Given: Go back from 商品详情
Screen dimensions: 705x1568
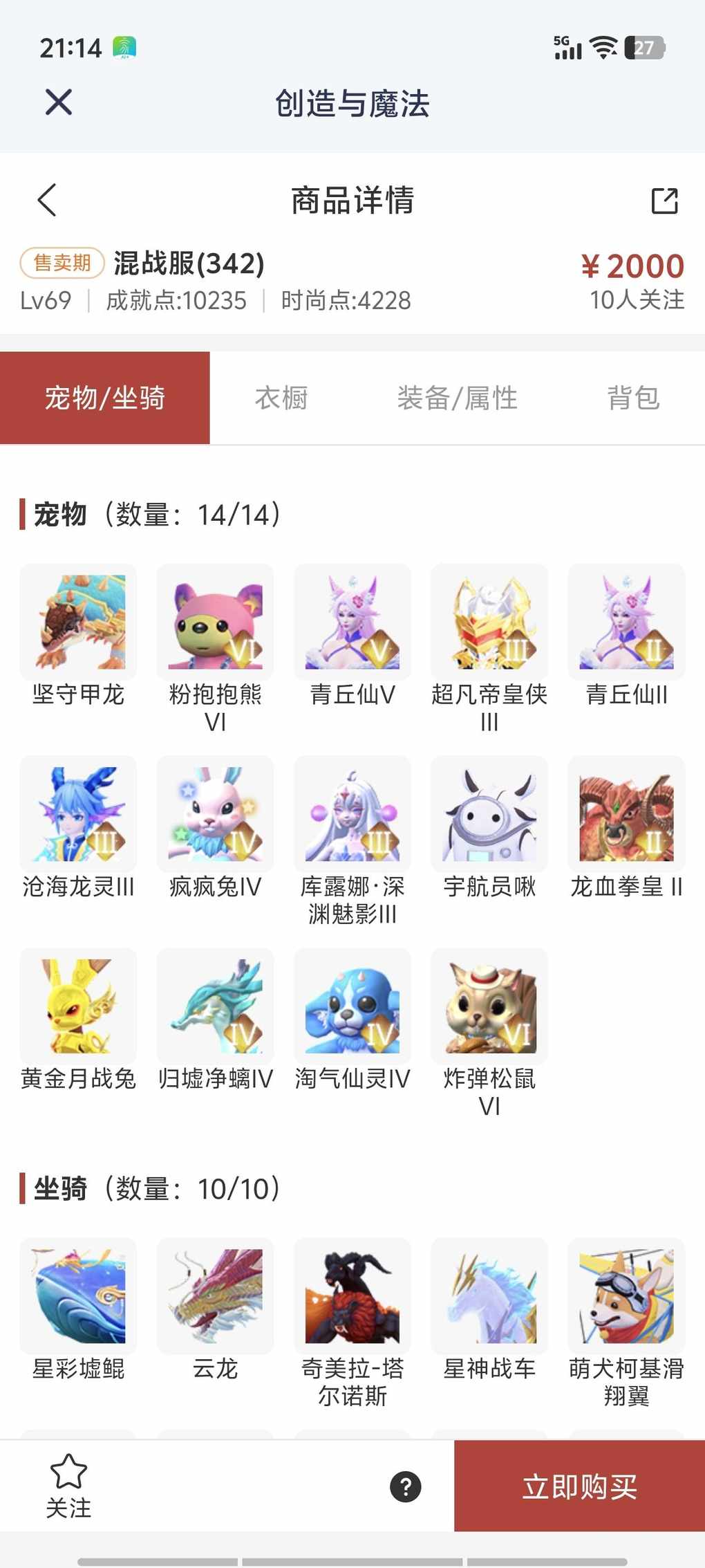Looking at the screenshot, I should click(47, 201).
